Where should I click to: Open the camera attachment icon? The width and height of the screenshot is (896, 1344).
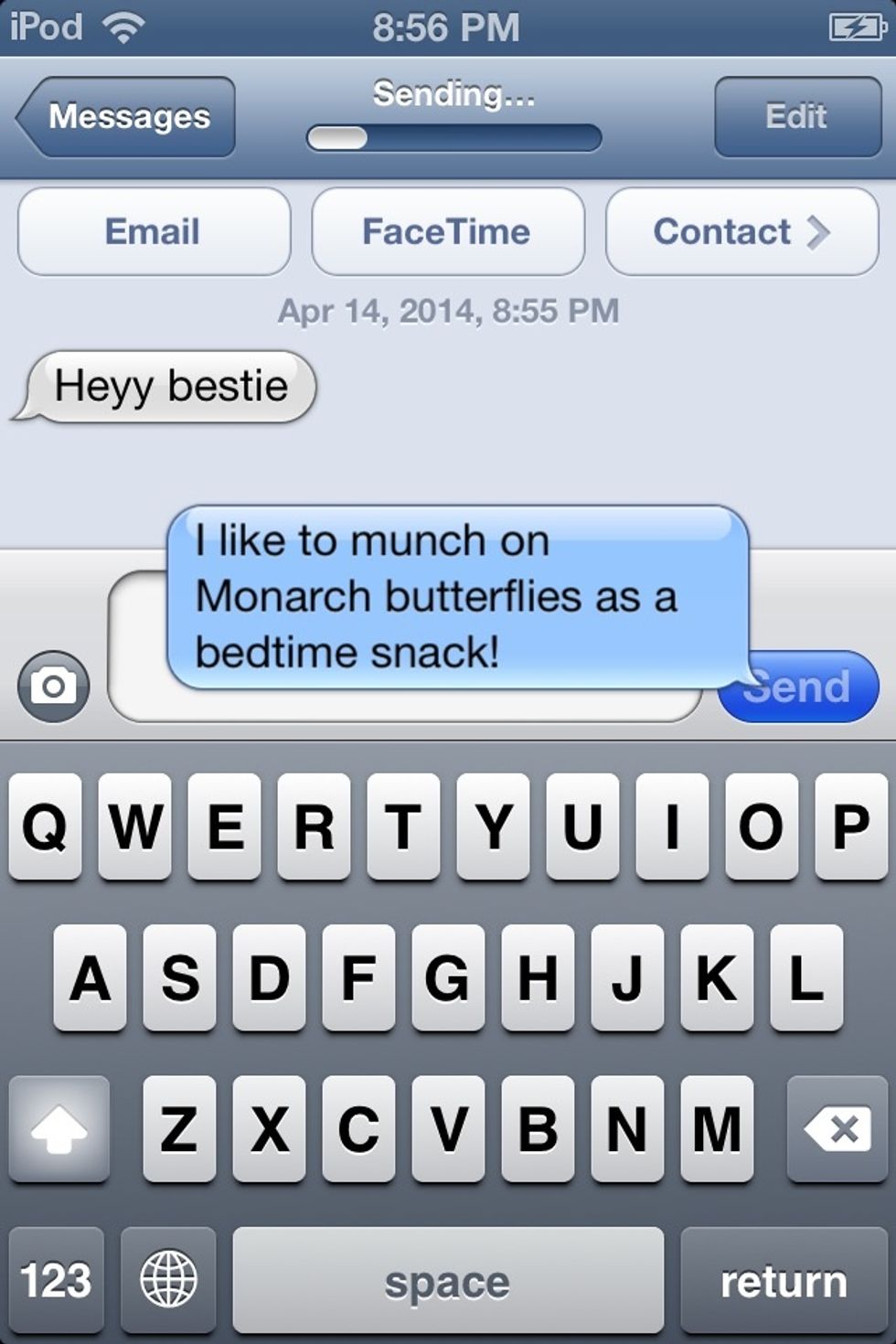click(54, 686)
